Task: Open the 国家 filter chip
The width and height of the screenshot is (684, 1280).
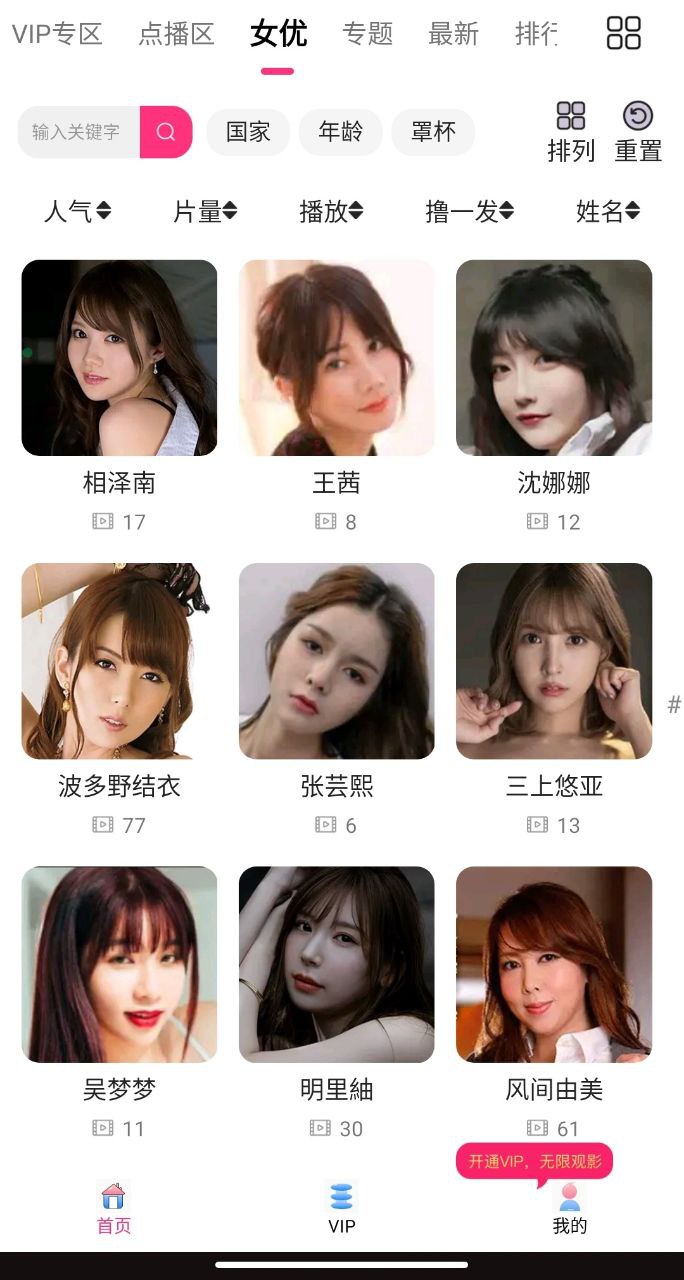Action: (248, 132)
